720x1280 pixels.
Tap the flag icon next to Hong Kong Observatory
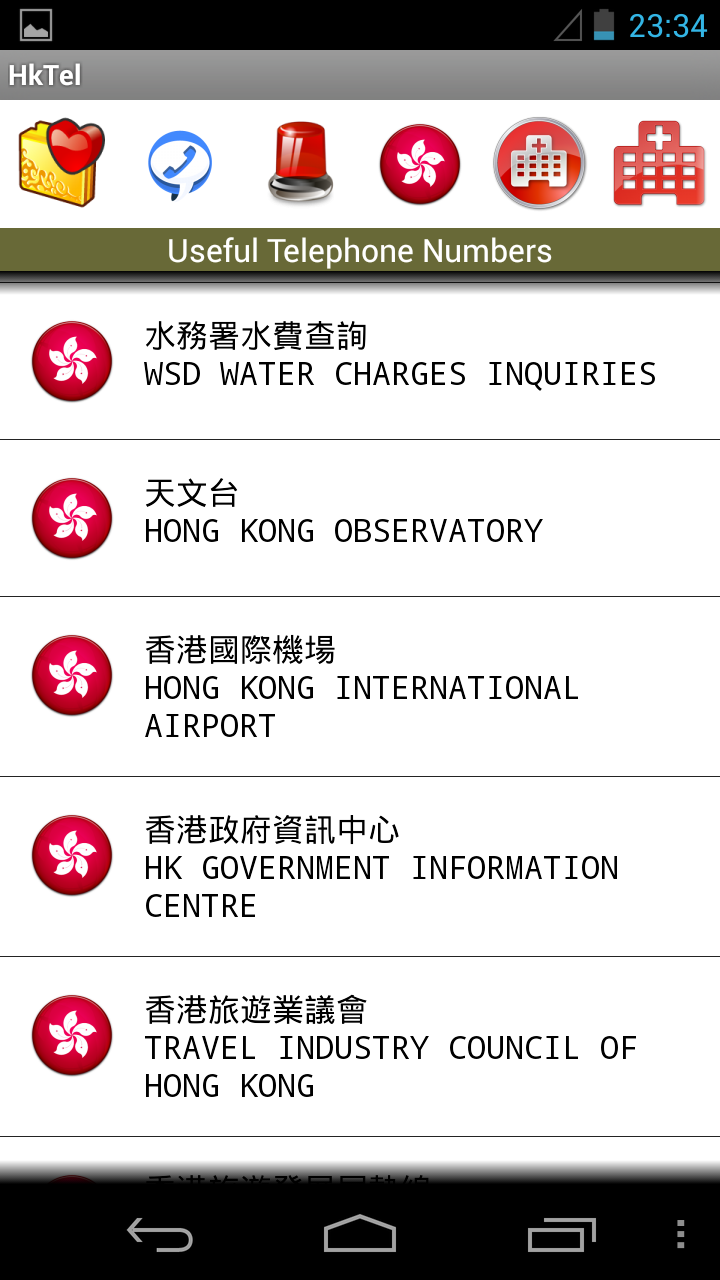click(71, 518)
